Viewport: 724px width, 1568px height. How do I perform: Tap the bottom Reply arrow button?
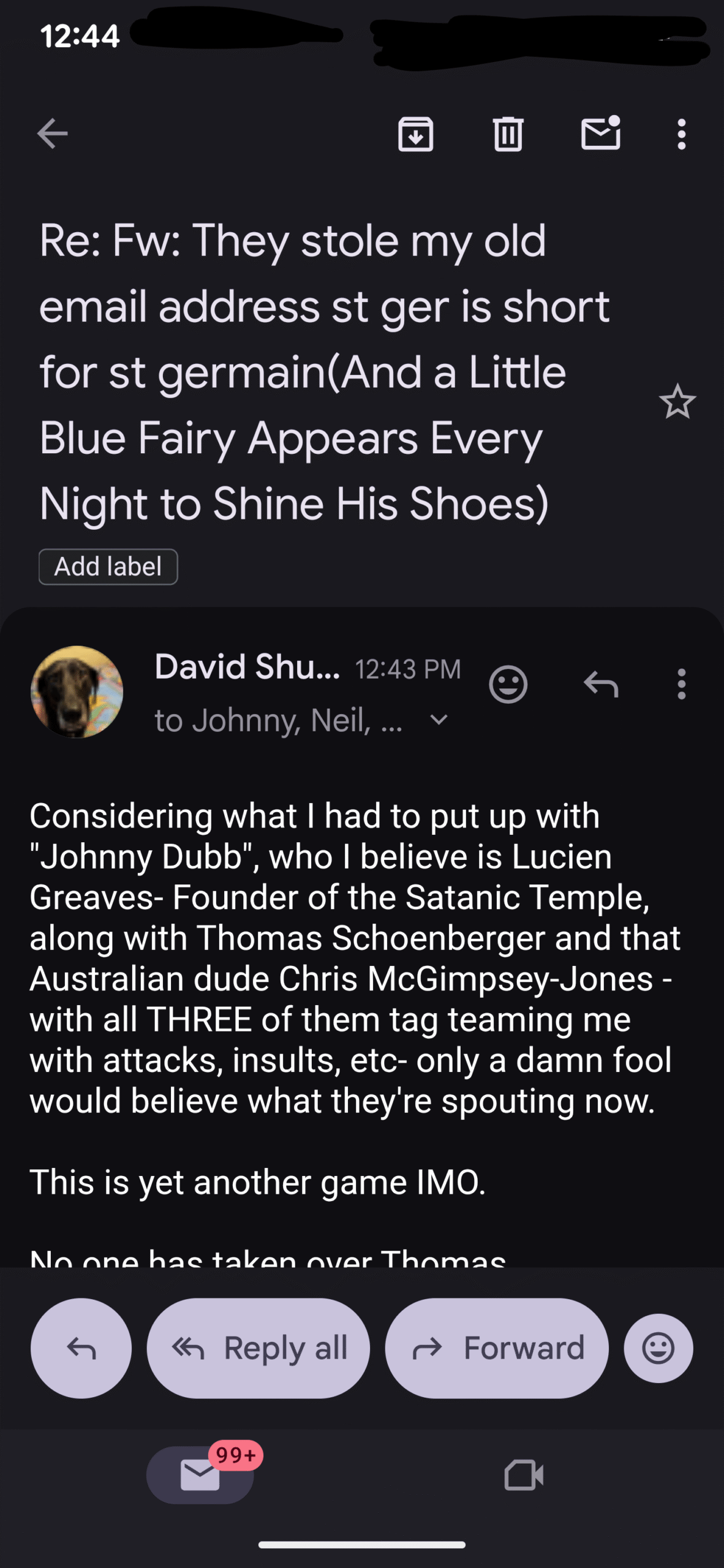click(x=81, y=1348)
